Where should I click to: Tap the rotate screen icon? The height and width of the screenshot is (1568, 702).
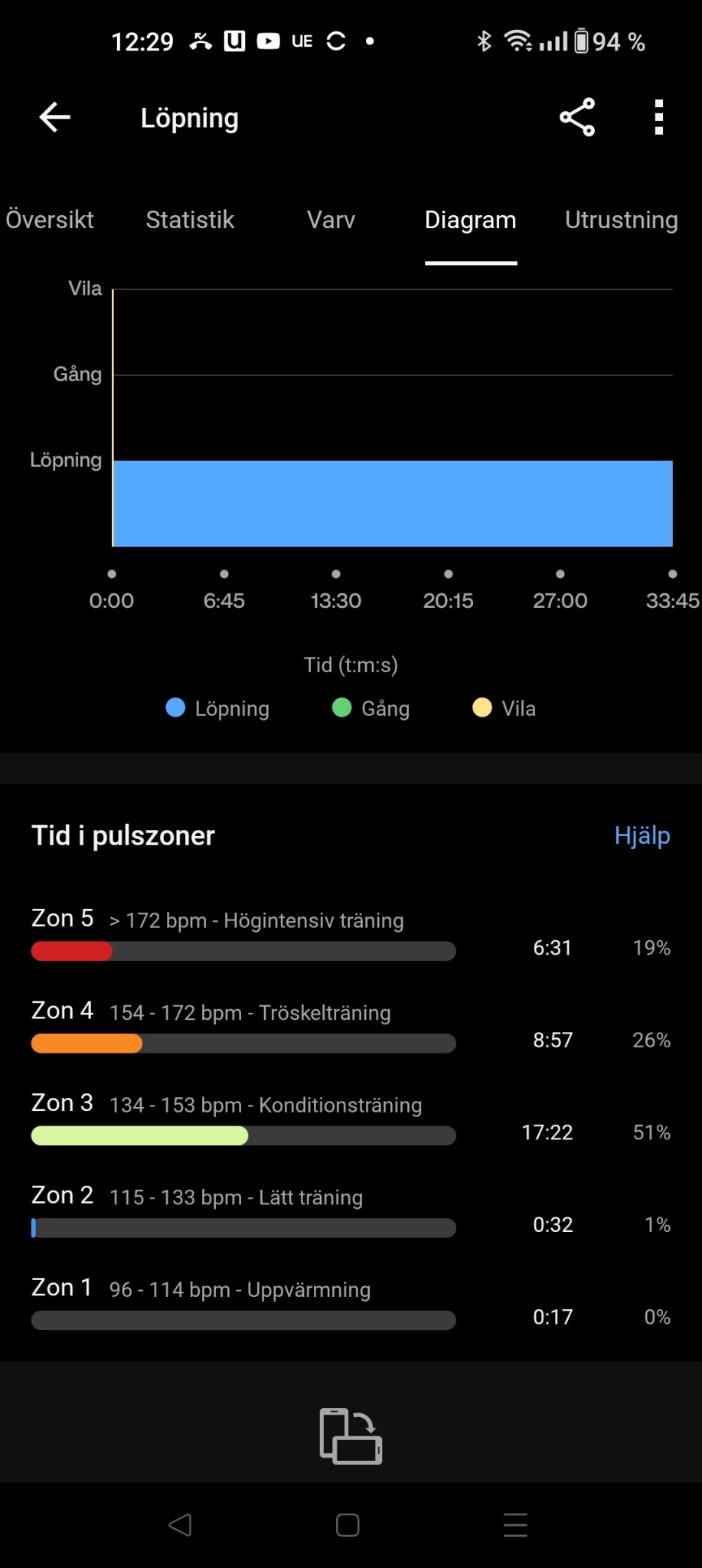[x=351, y=1436]
